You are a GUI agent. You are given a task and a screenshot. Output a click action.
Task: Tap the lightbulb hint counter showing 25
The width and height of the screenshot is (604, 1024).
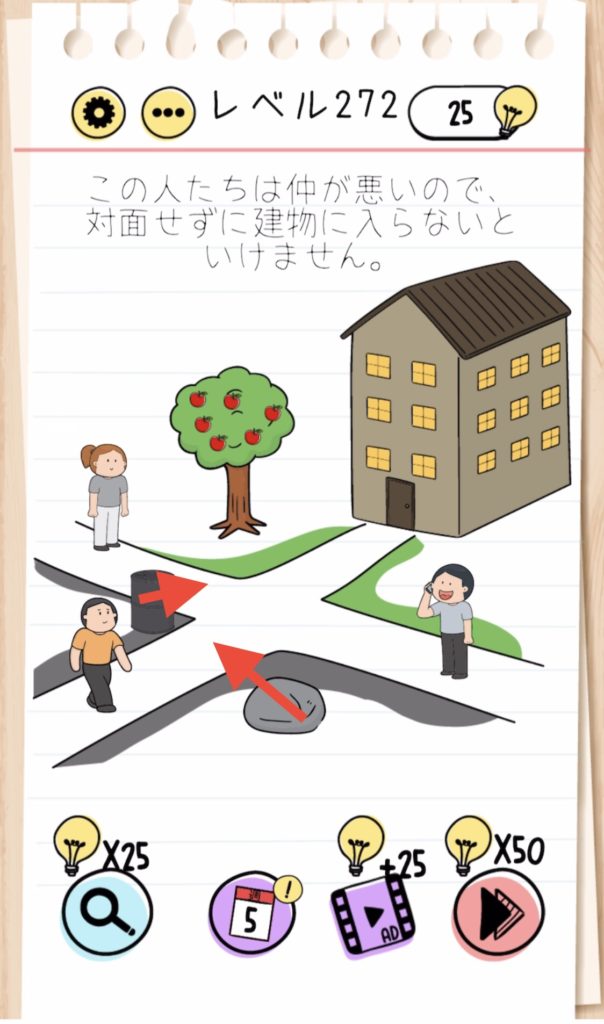click(x=470, y=112)
